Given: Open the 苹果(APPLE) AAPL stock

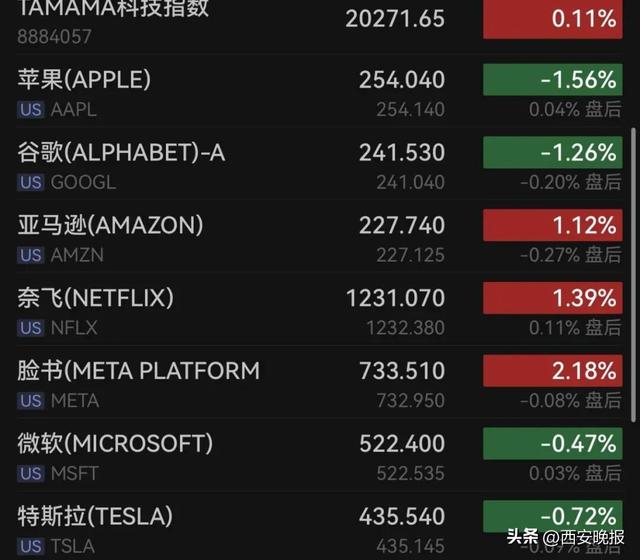Looking at the screenshot, I should tap(320, 91).
